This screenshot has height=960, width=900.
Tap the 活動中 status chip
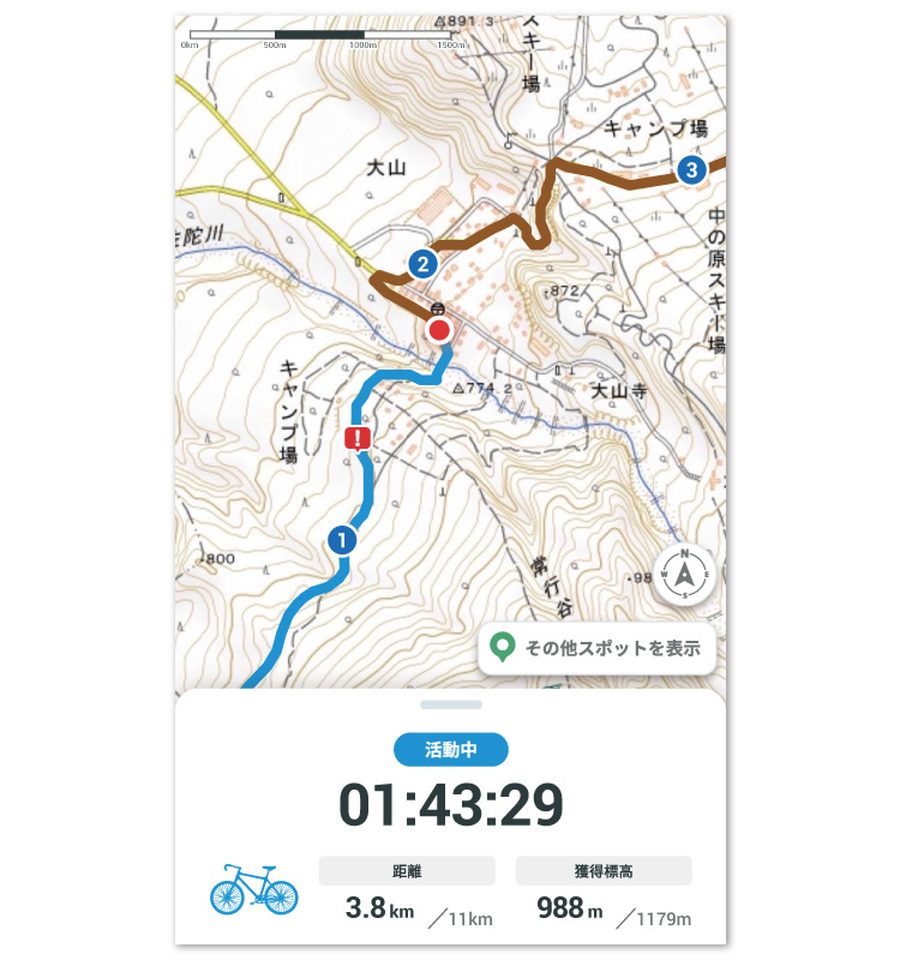(451, 750)
